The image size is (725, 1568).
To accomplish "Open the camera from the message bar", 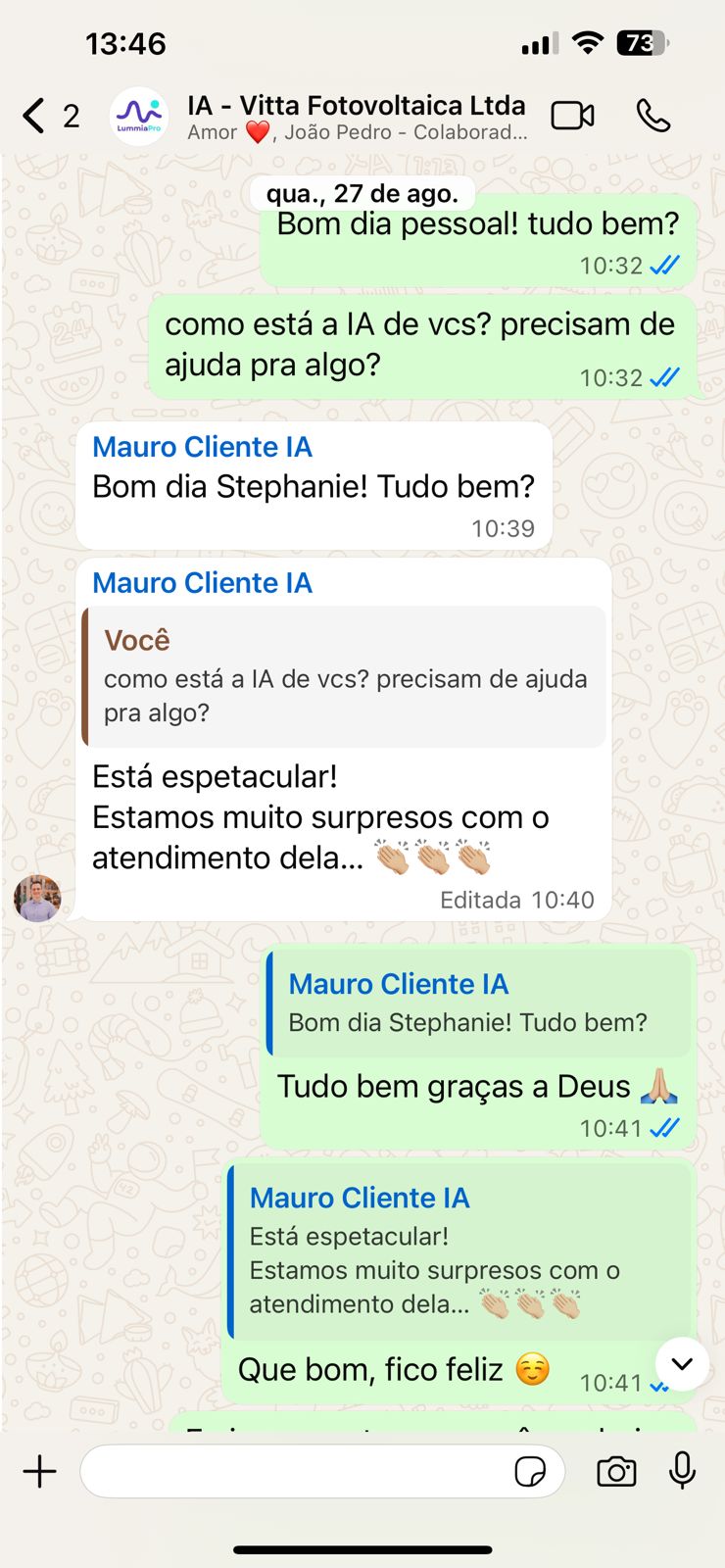I will click(615, 1471).
